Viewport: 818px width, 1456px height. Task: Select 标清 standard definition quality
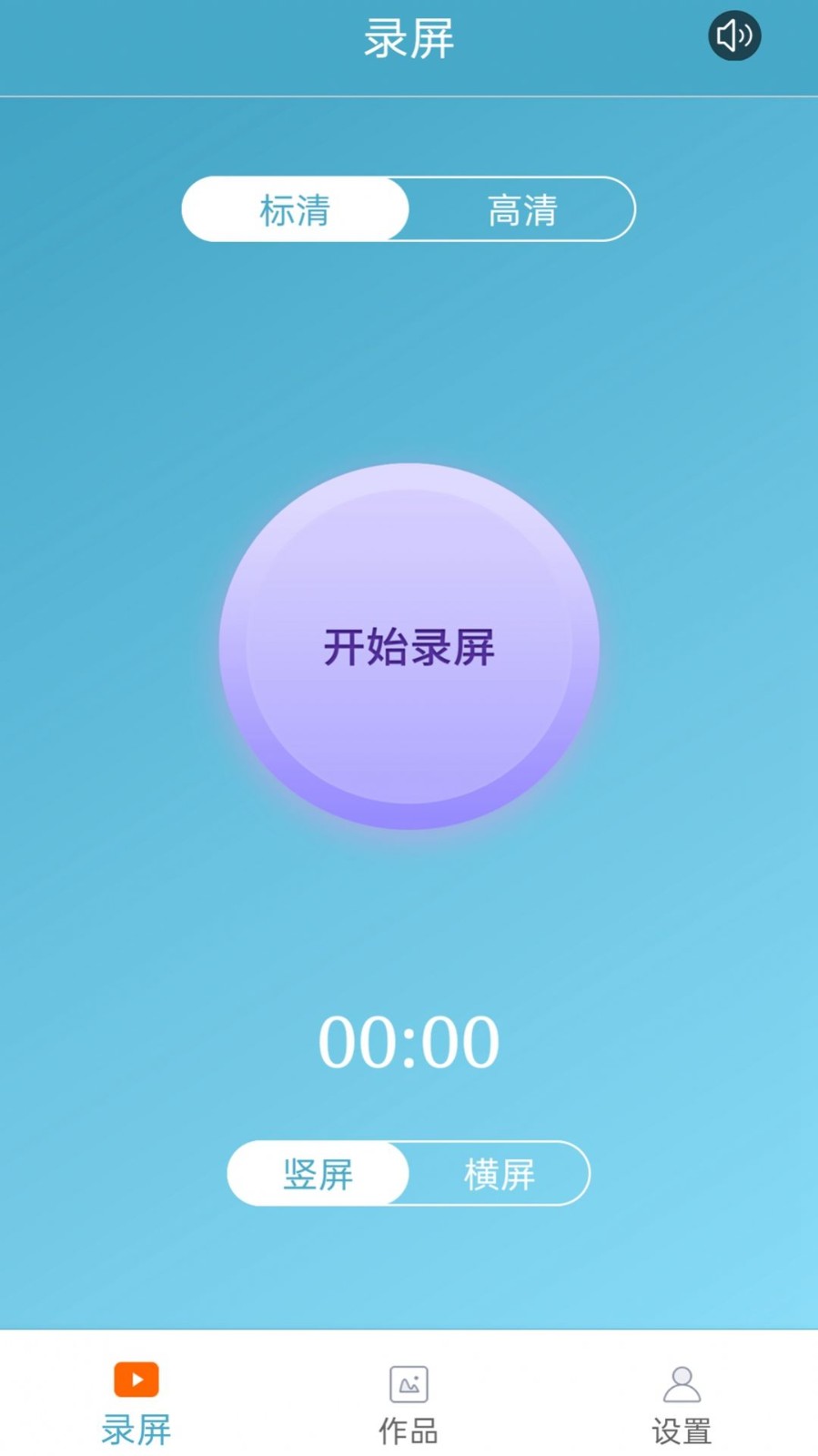(x=295, y=209)
